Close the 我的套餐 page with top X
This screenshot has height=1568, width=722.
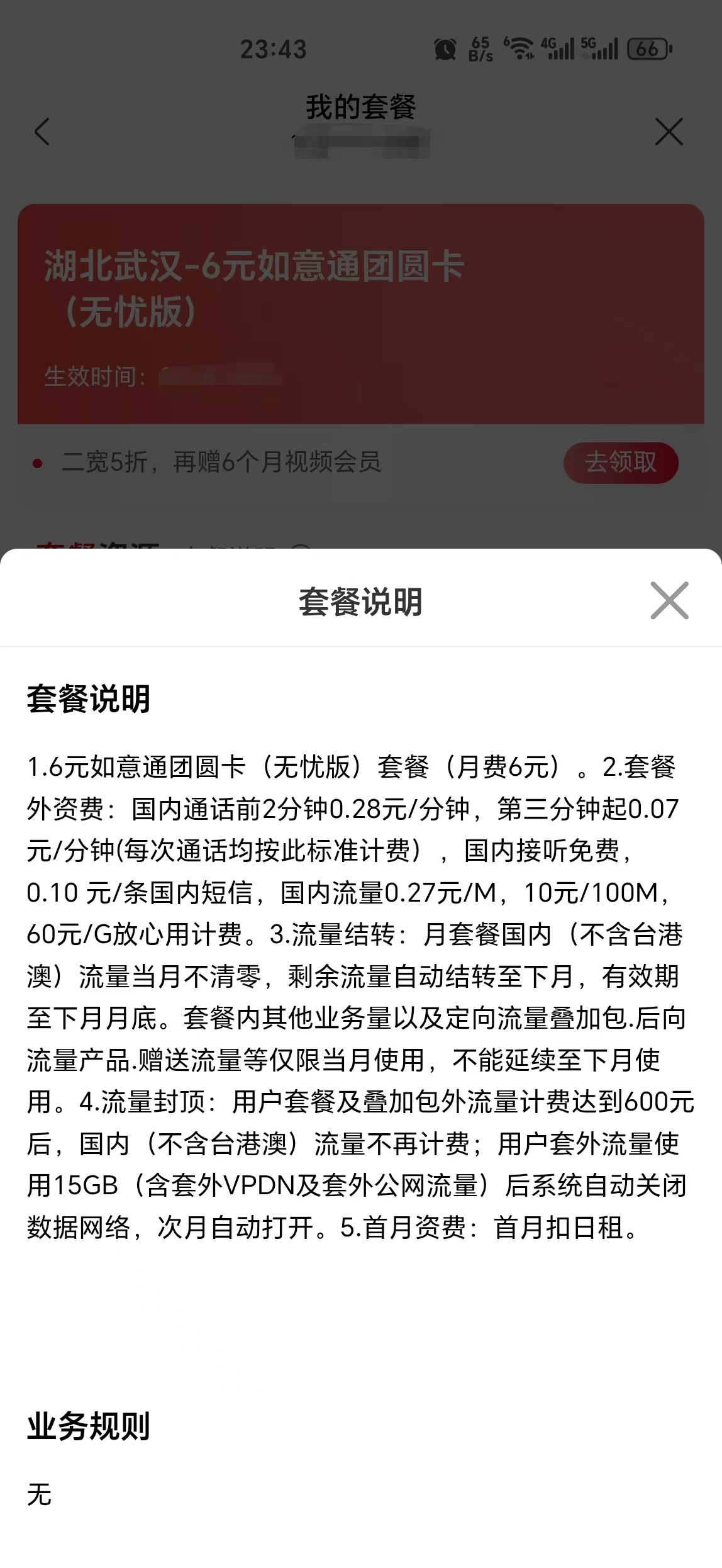[x=669, y=132]
